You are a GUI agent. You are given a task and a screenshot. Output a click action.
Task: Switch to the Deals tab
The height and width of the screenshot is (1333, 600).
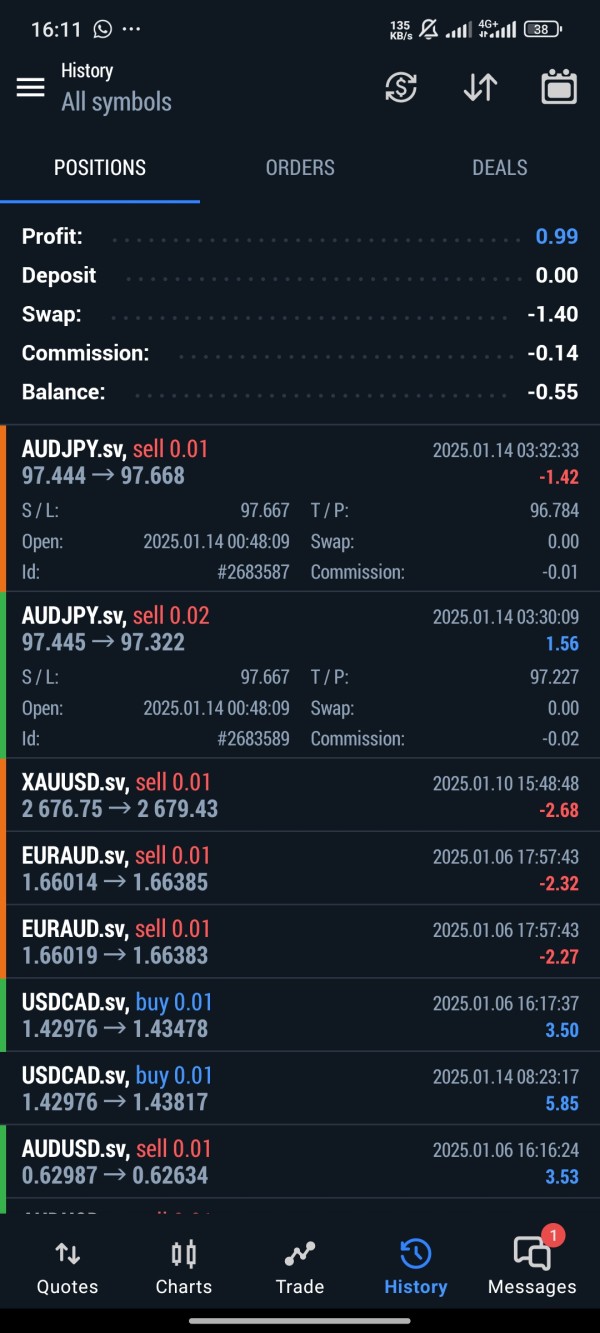click(500, 168)
